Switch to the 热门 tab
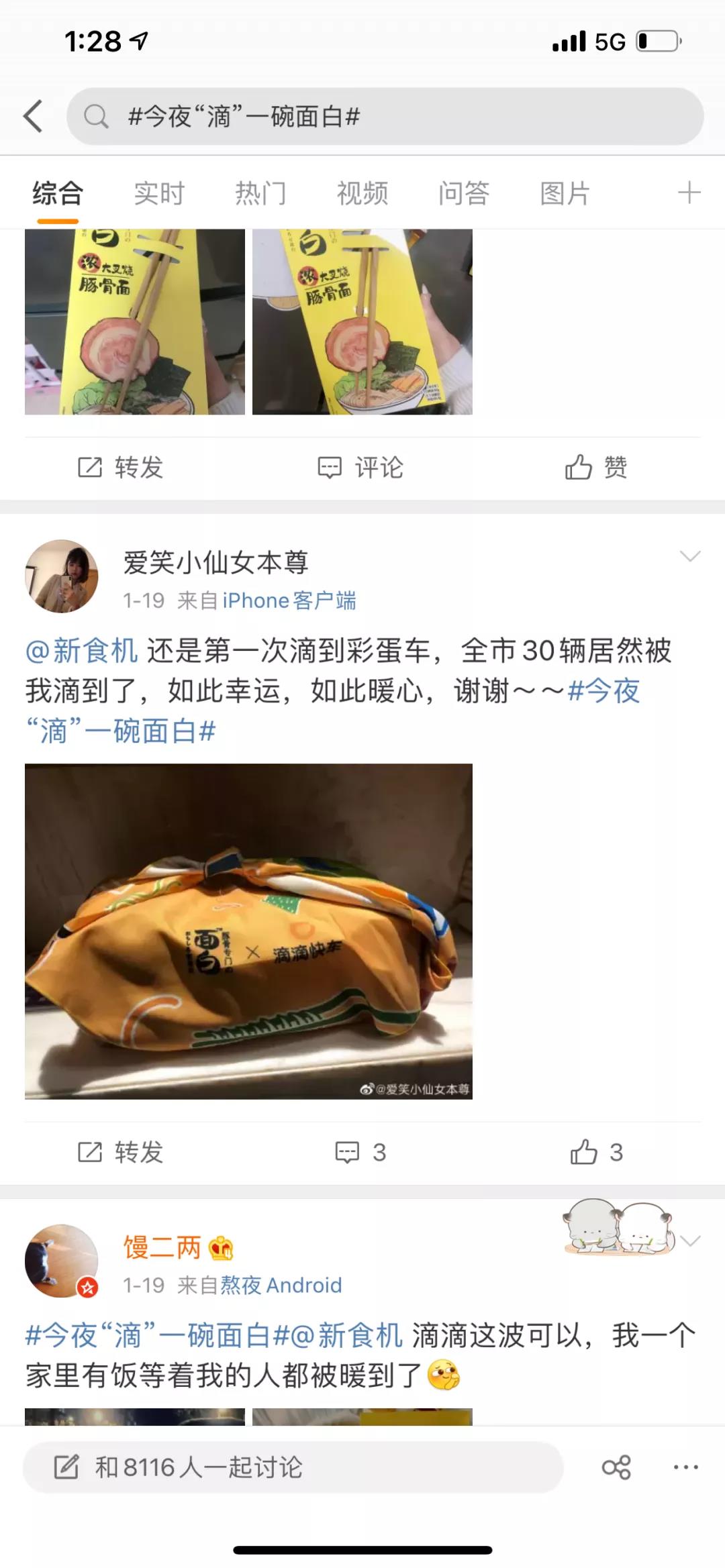 (x=260, y=194)
